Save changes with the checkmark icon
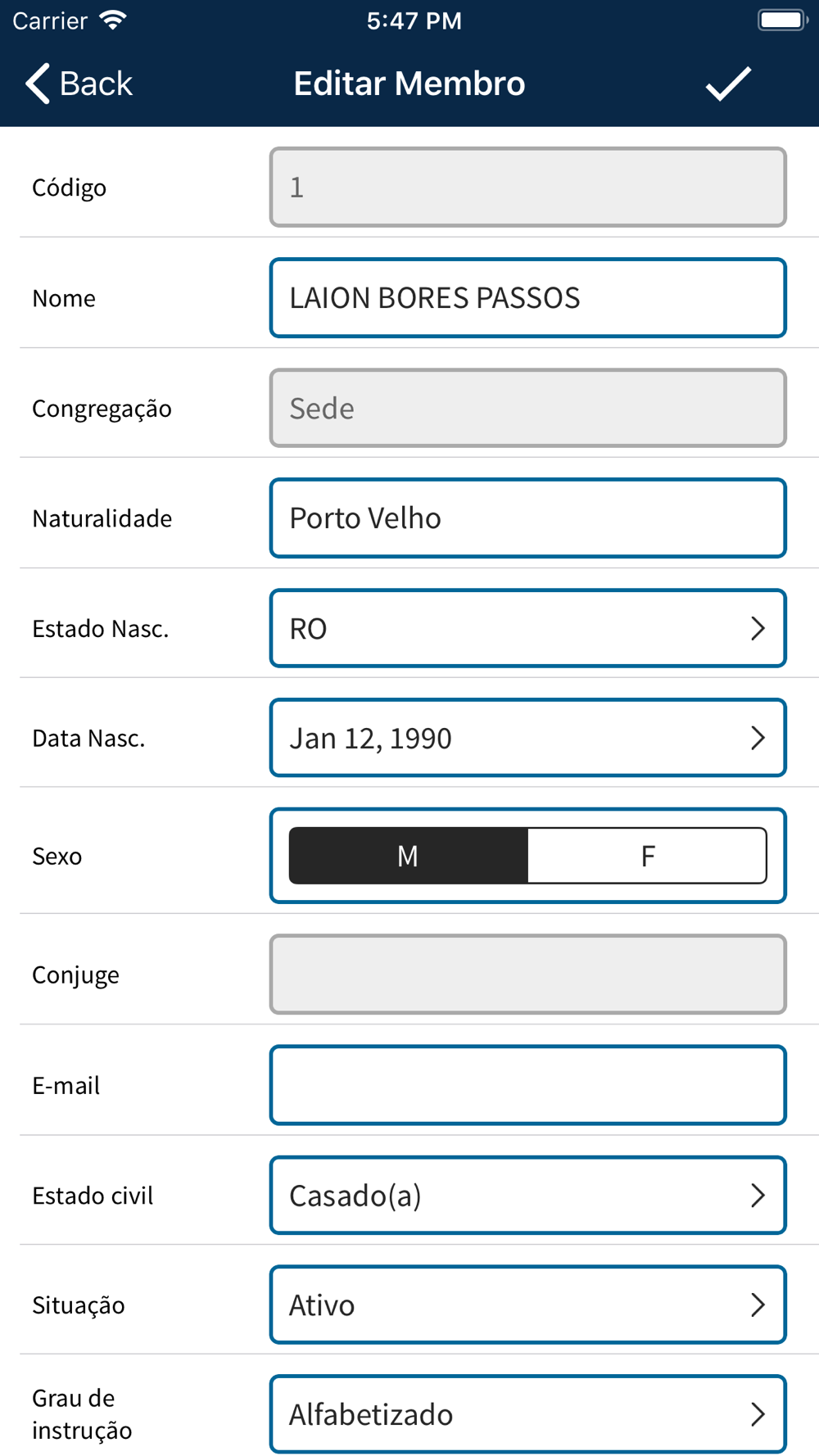Viewport: 819px width, 1456px height. (x=728, y=84)
